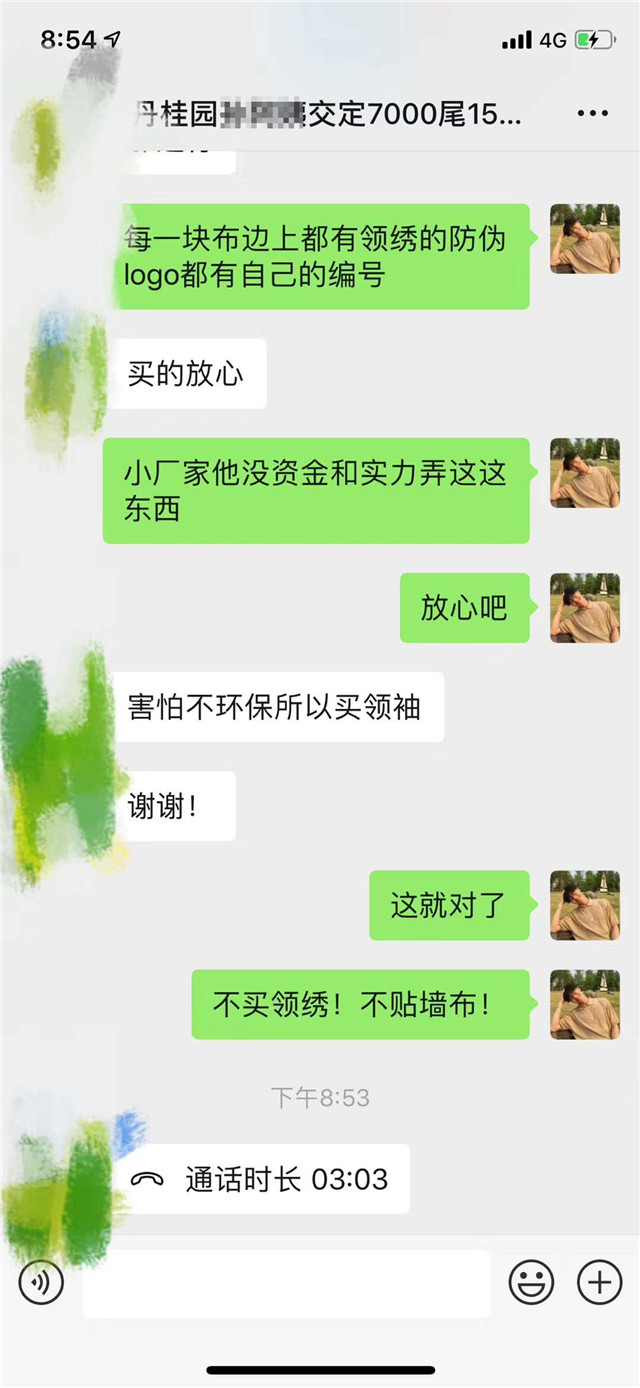Tap the call duration 03:03 message
This screenshot has height=1388, width=640.
(260, 1179)
